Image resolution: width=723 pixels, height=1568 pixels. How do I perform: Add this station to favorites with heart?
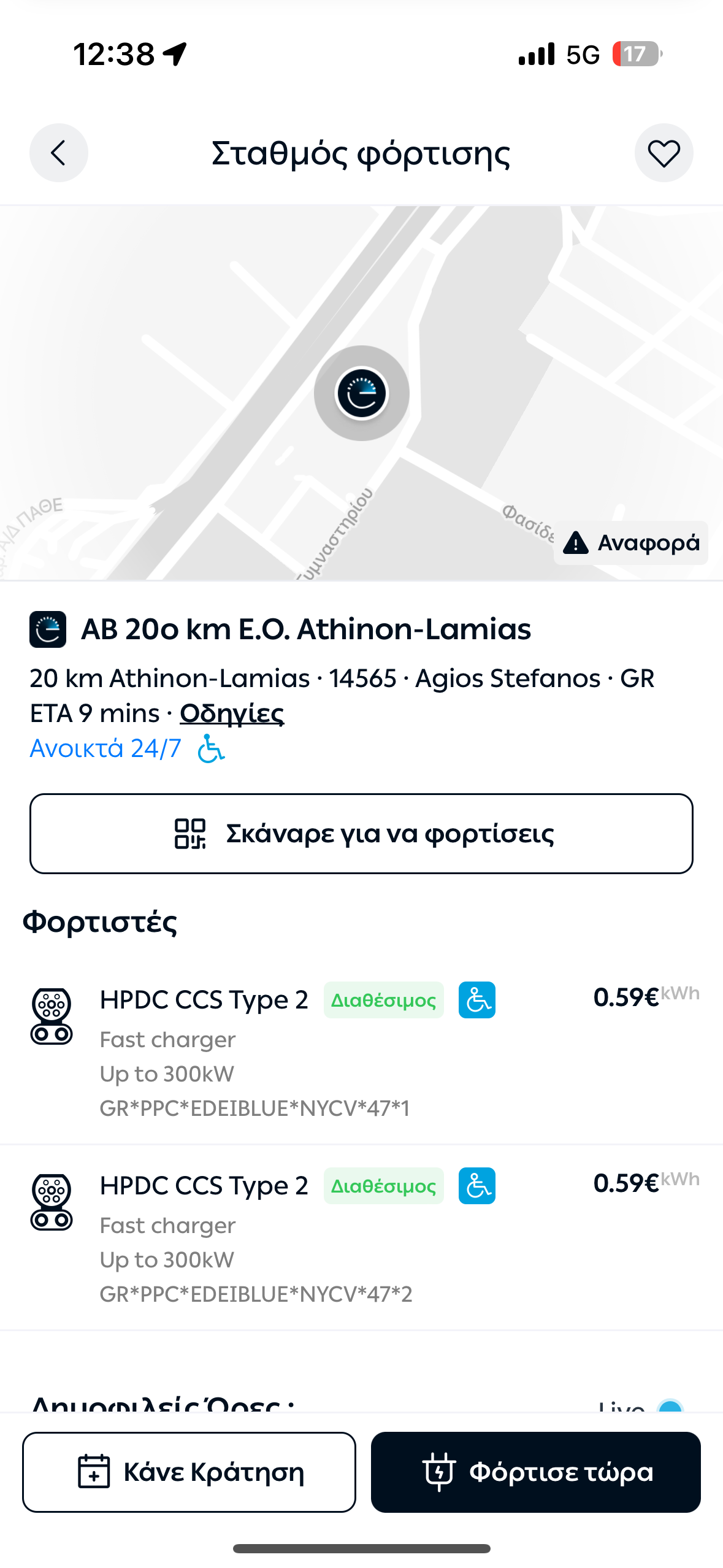pyautogui.click(x=664, y=153)
